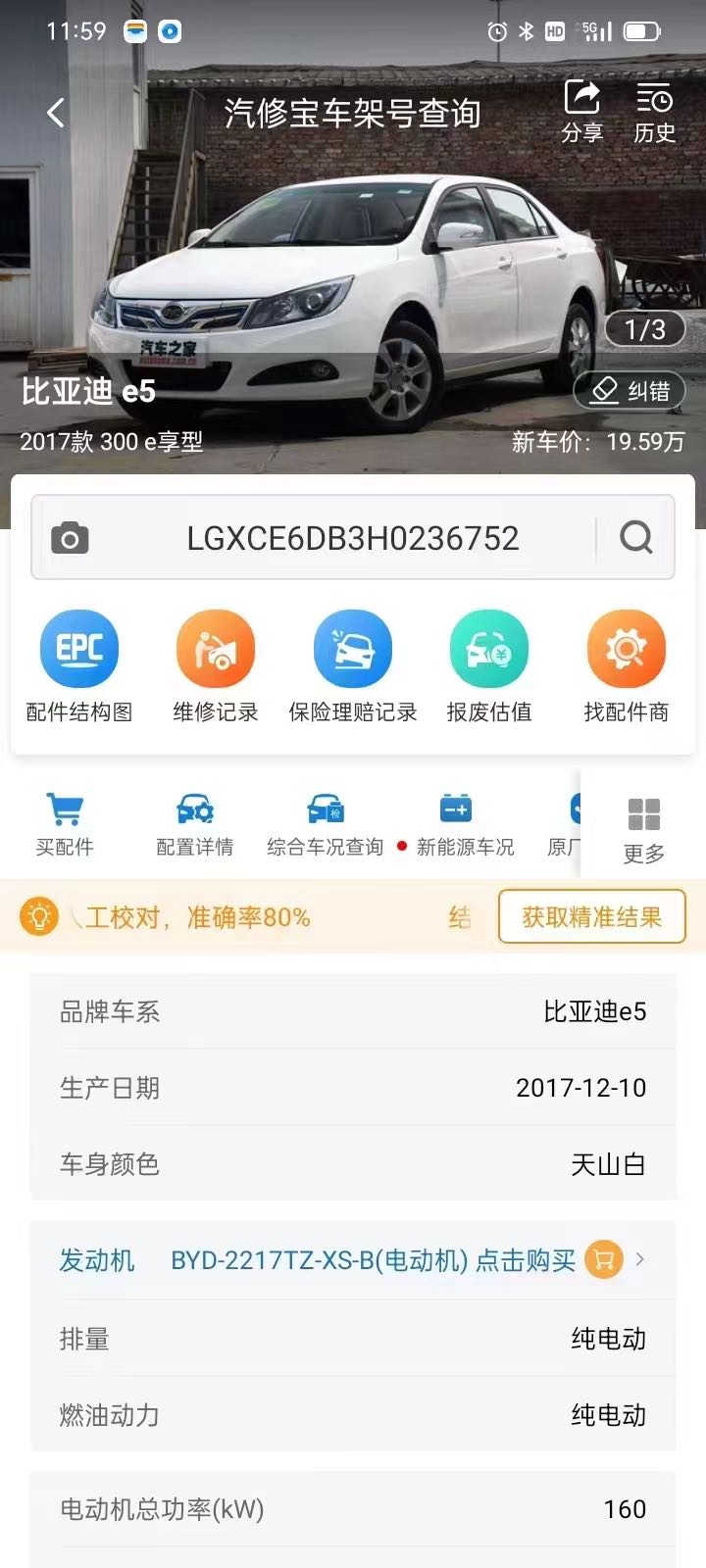The width and height of the screenshot is (706, 1568).
Task: Expand the 更多 more options grid
Action: tap(644, 829)
